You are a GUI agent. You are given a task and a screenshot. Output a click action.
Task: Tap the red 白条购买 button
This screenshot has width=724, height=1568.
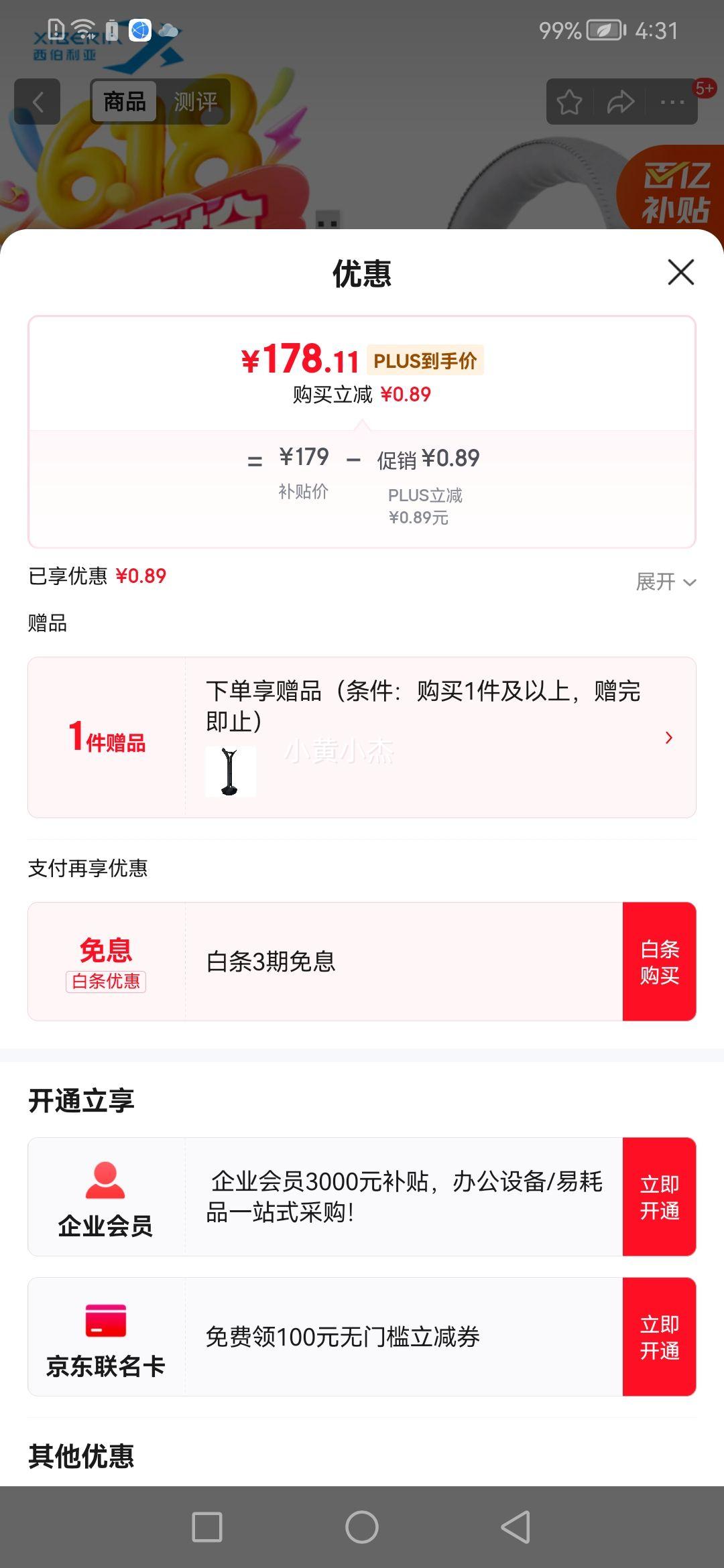[659, 962]
